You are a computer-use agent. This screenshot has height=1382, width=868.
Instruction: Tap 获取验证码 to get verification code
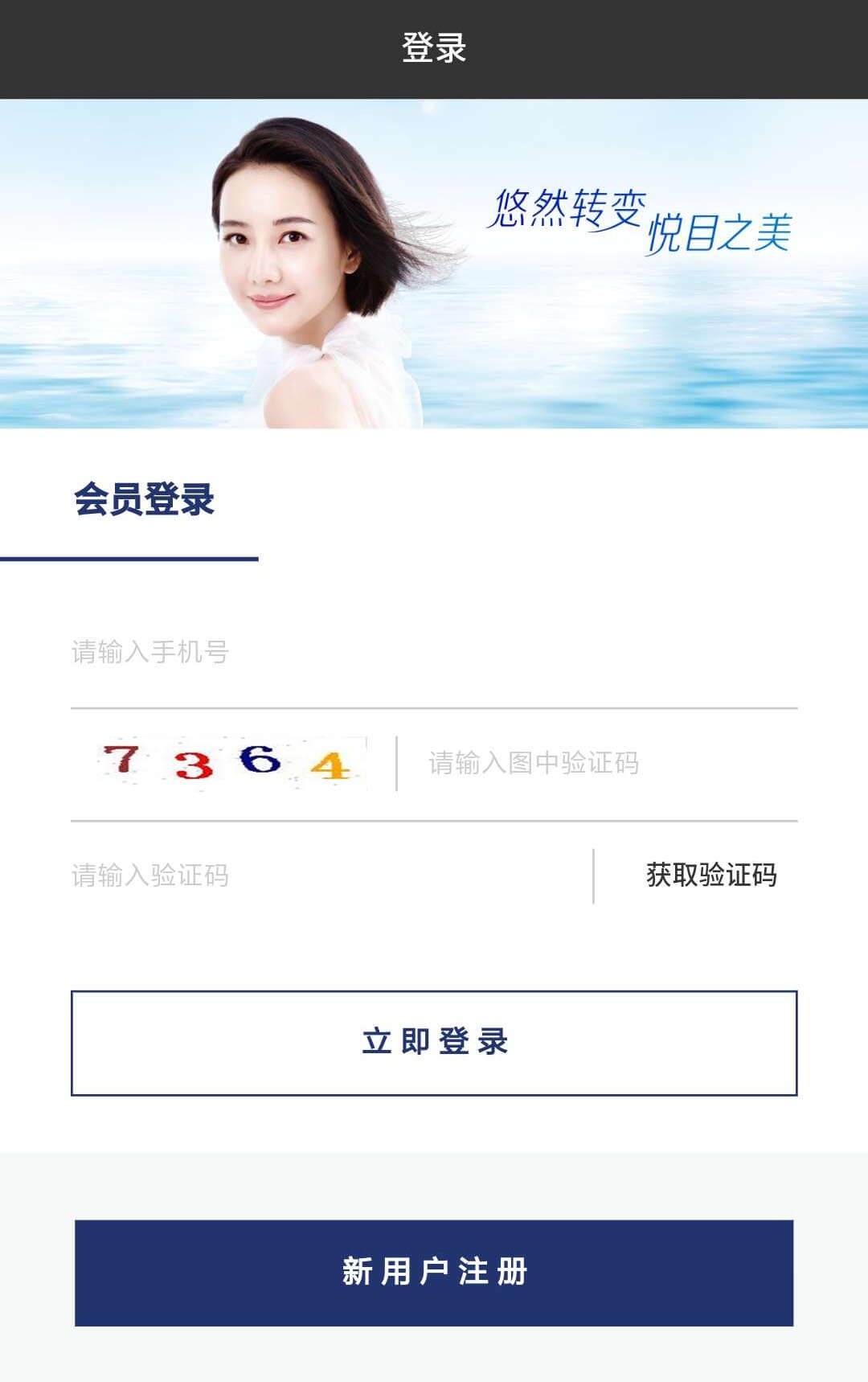711,875
